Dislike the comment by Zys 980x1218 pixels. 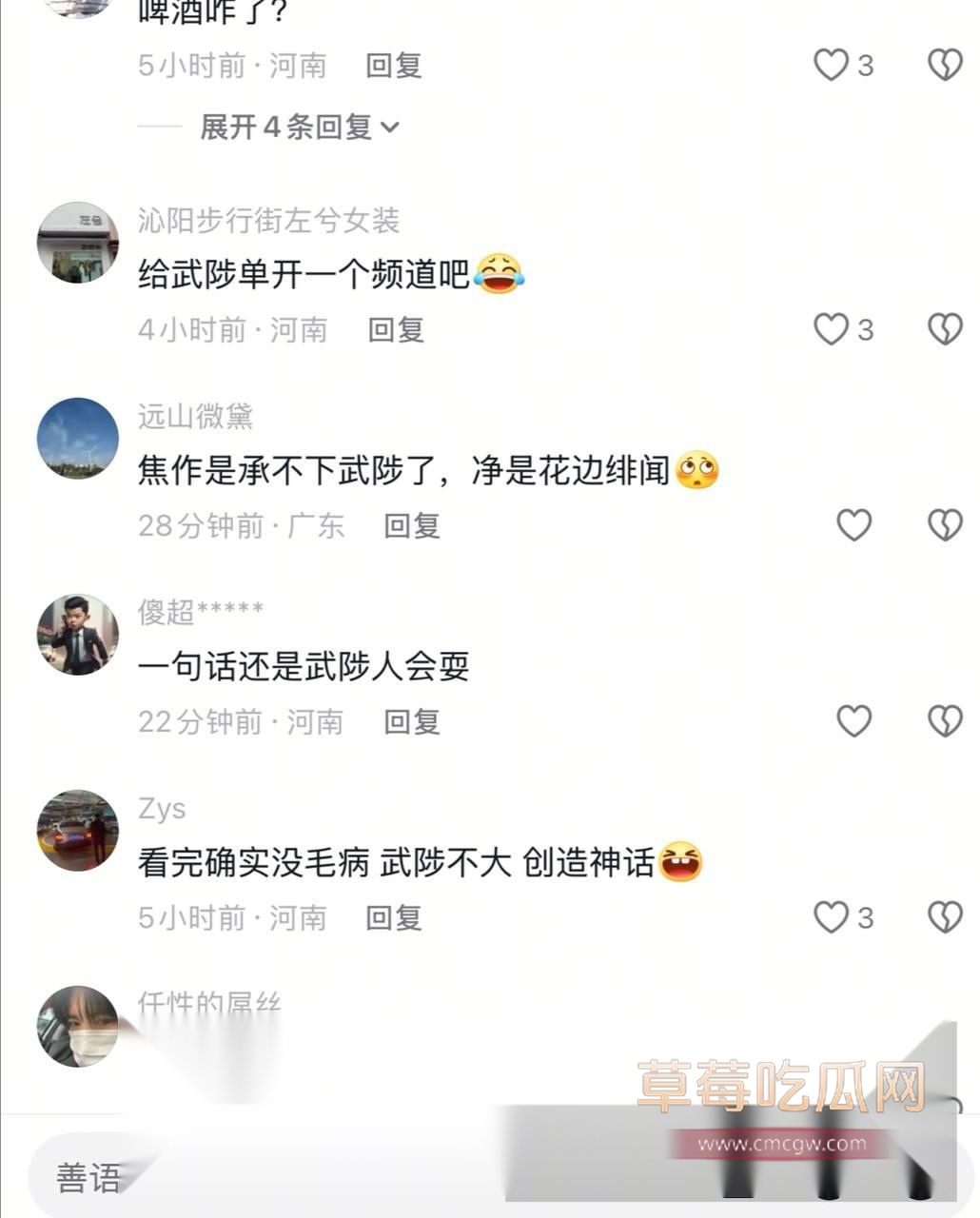[x=945, y=916]
